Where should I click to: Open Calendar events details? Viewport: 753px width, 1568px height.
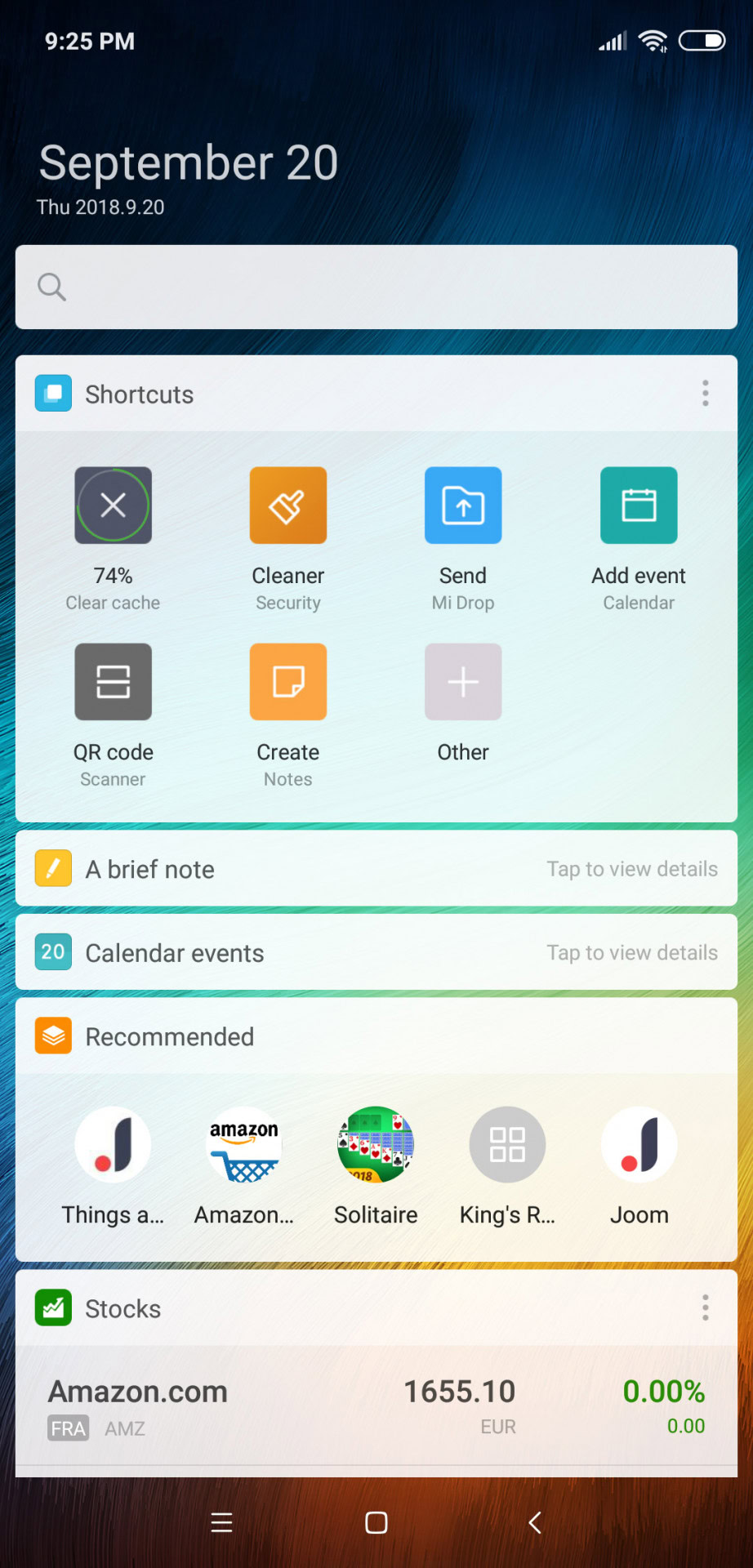coord(376,952)
